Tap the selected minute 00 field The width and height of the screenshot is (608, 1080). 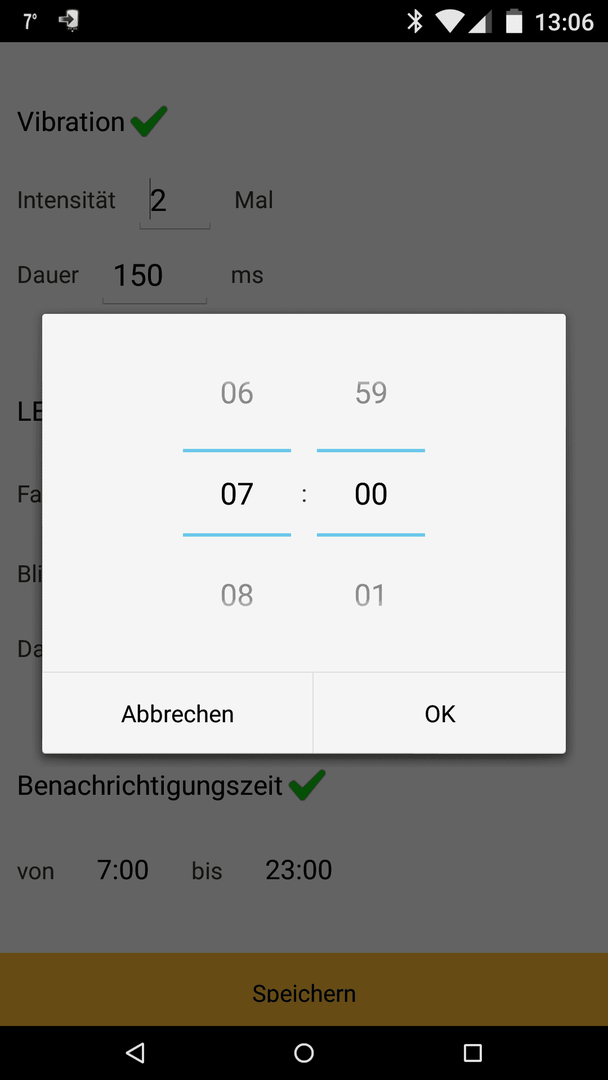coord(370,494)
